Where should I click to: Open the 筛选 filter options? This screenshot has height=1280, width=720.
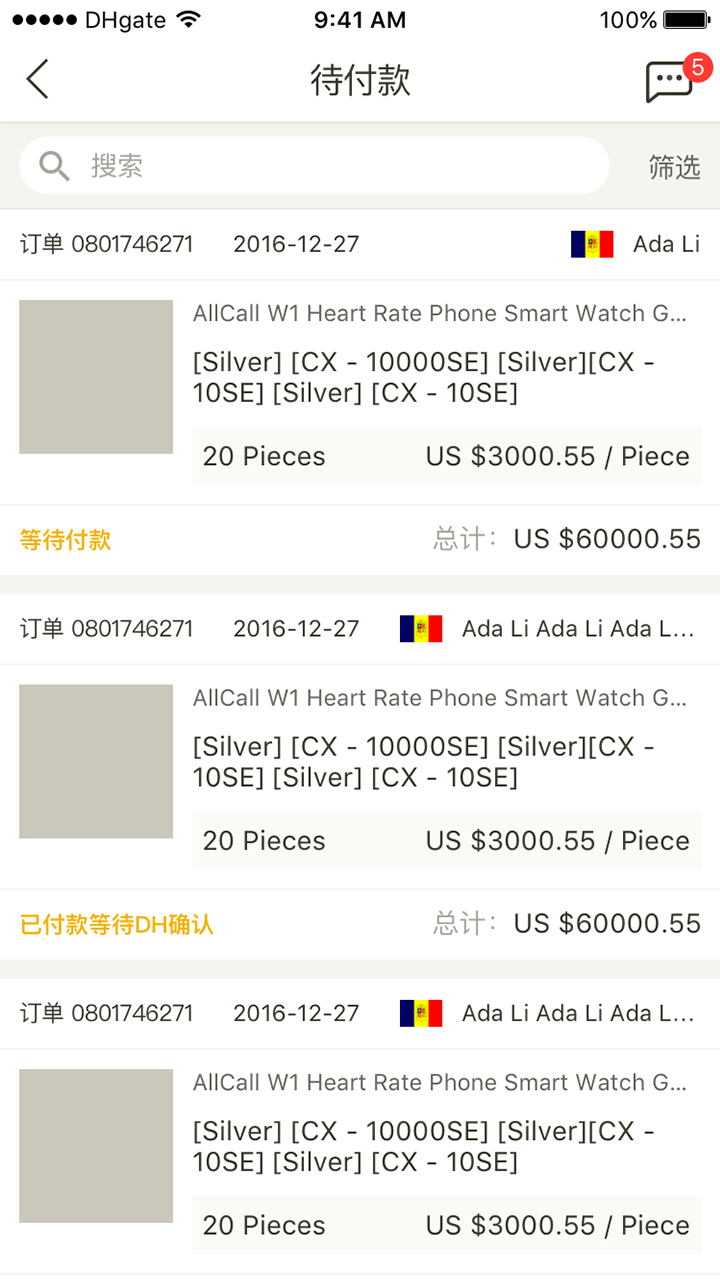coord(675,167)
